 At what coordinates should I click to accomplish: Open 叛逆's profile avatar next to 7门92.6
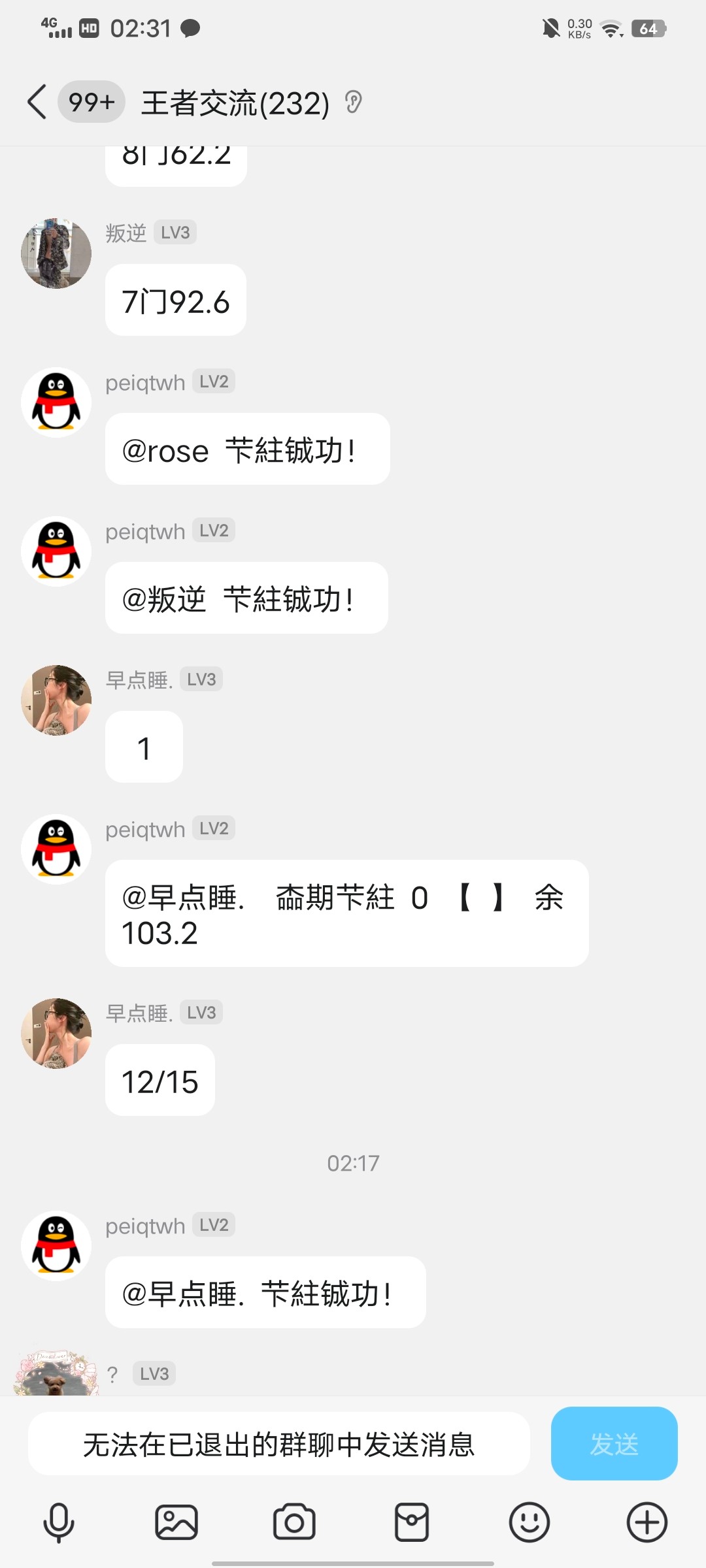56,253
